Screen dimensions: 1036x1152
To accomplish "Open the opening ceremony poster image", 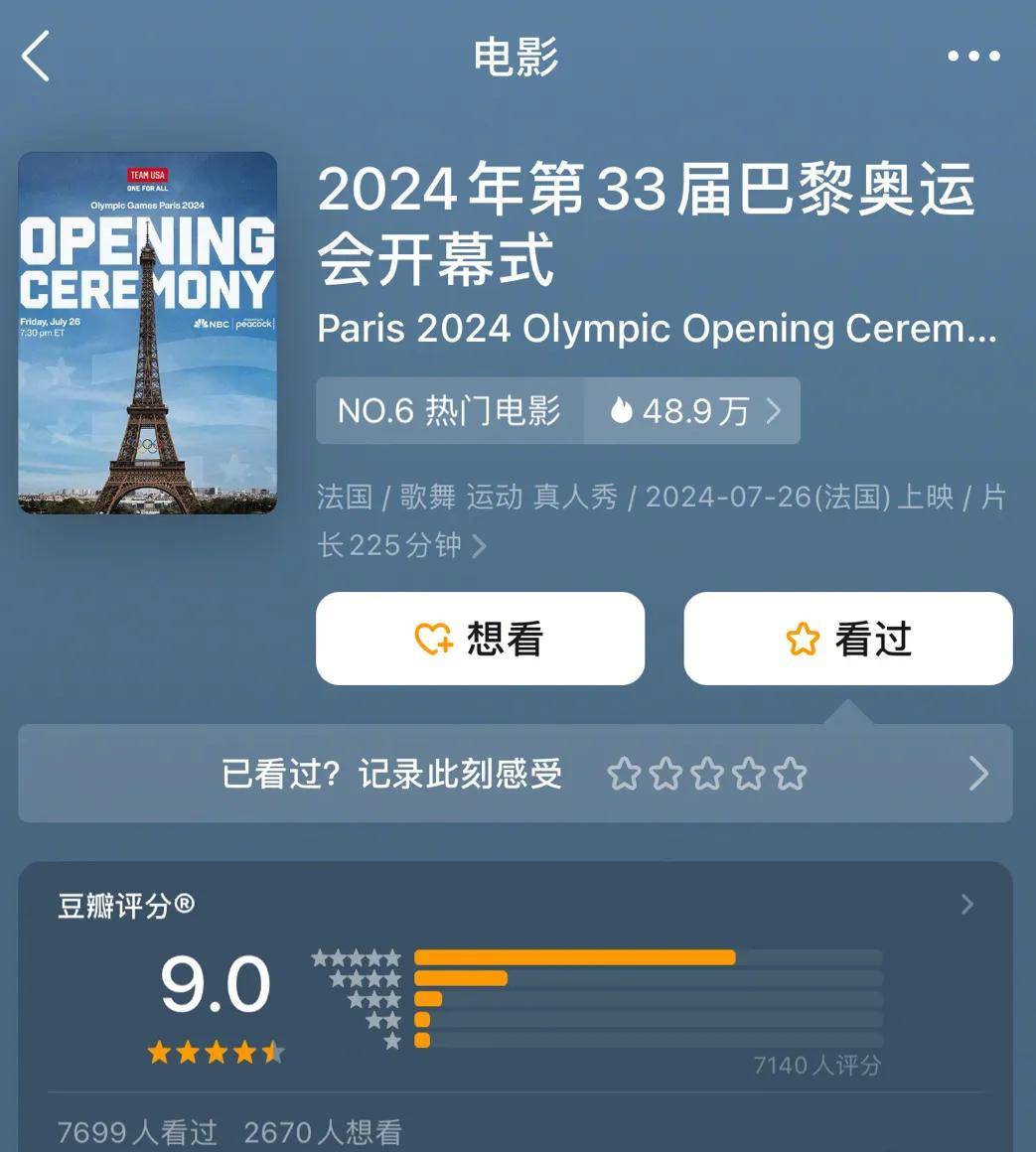I will (x=147, y=333).
